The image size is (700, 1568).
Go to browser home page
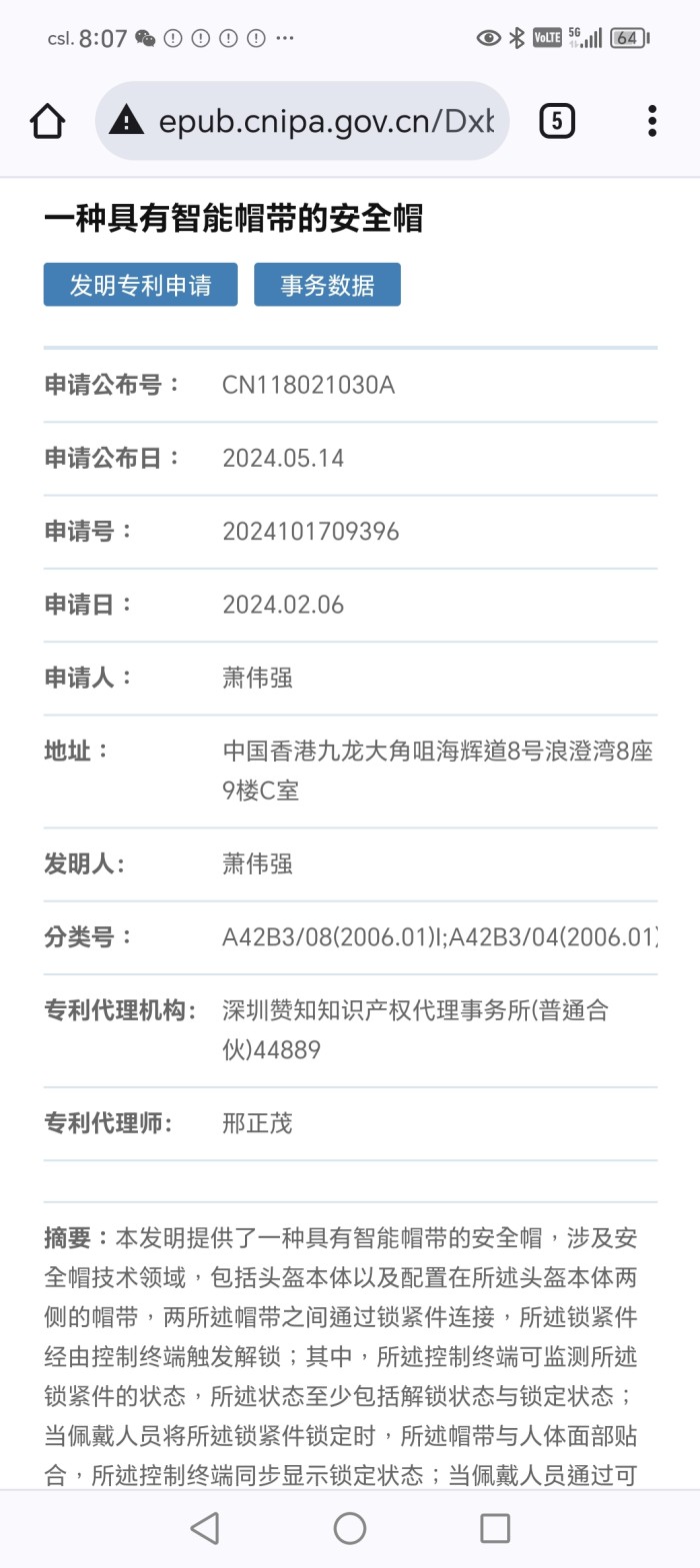point(47,121)
